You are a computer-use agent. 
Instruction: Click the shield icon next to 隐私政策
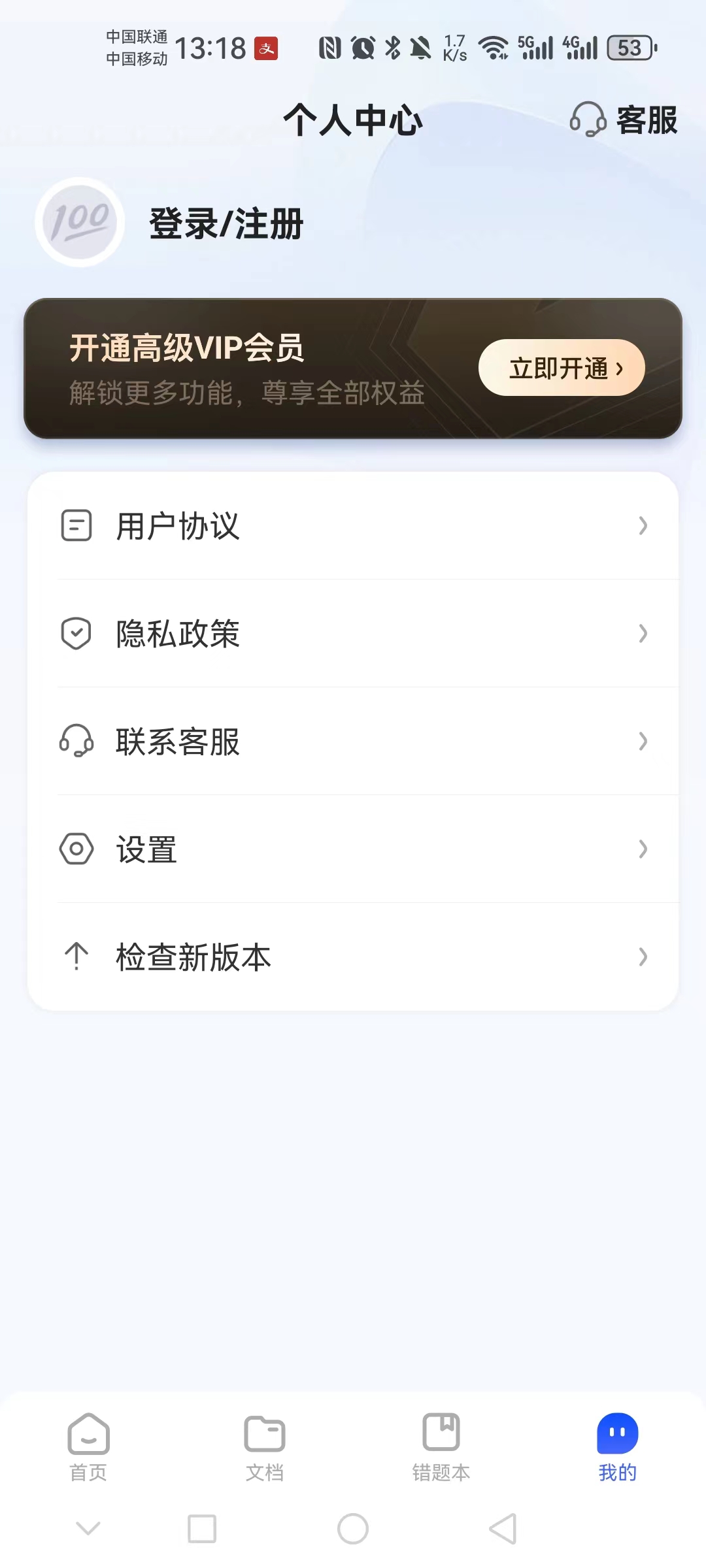[x=76, y=632]
